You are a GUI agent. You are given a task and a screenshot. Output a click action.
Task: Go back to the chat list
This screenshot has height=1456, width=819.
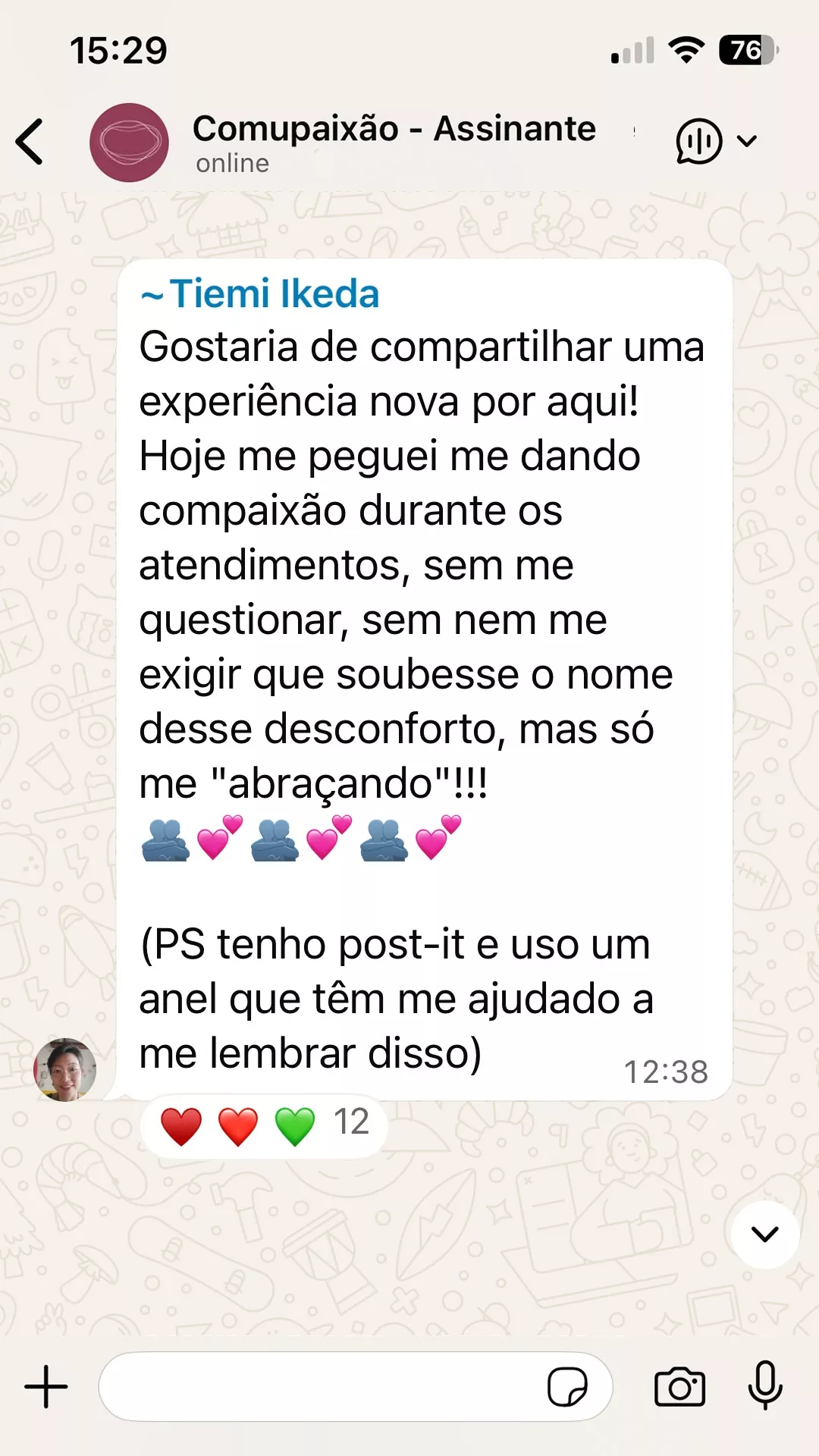30,142
